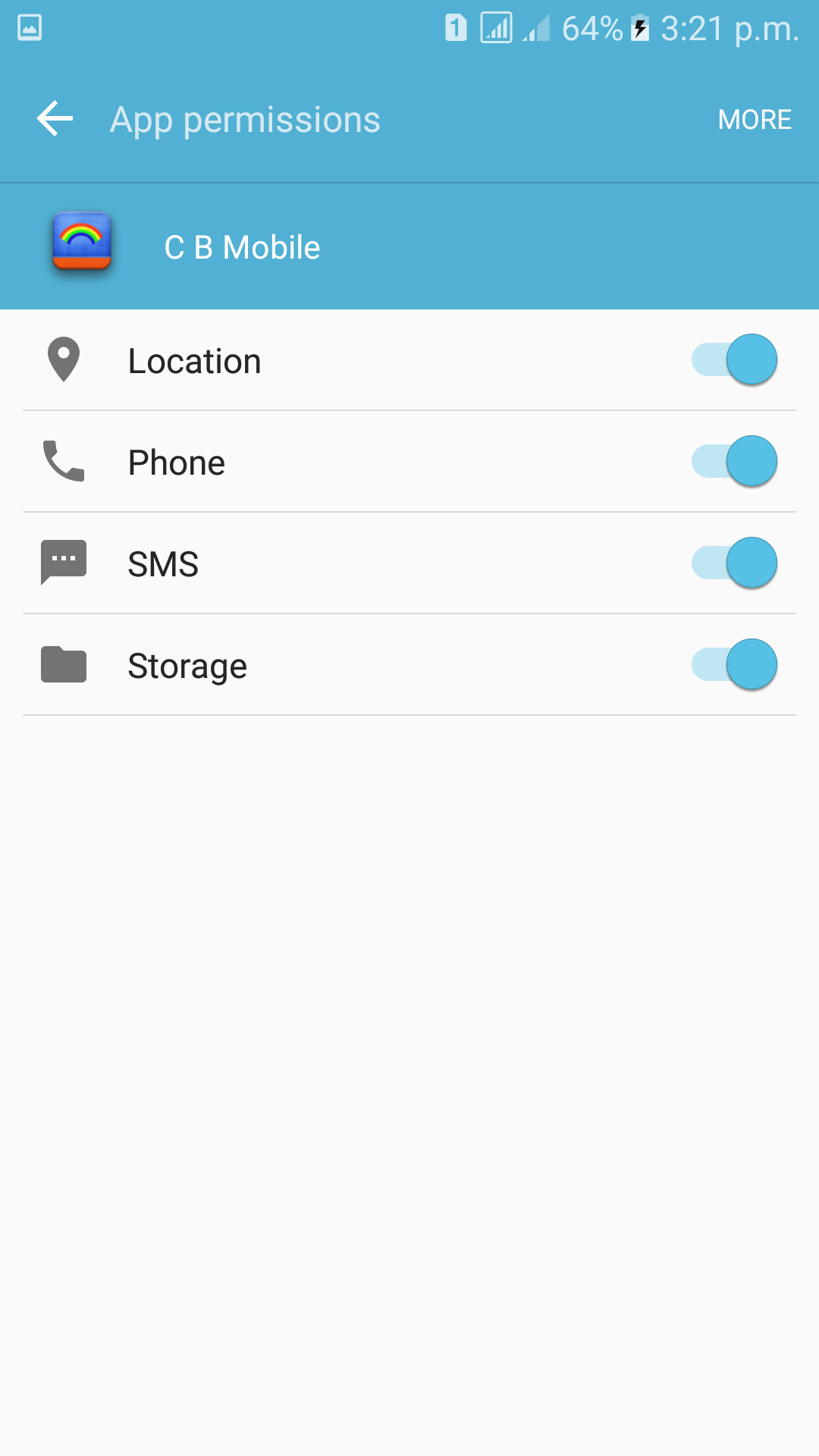Viewport: 819px width, 1456px height.
Task: Tap the Location pin icon
Action: (x=63, y=360)
